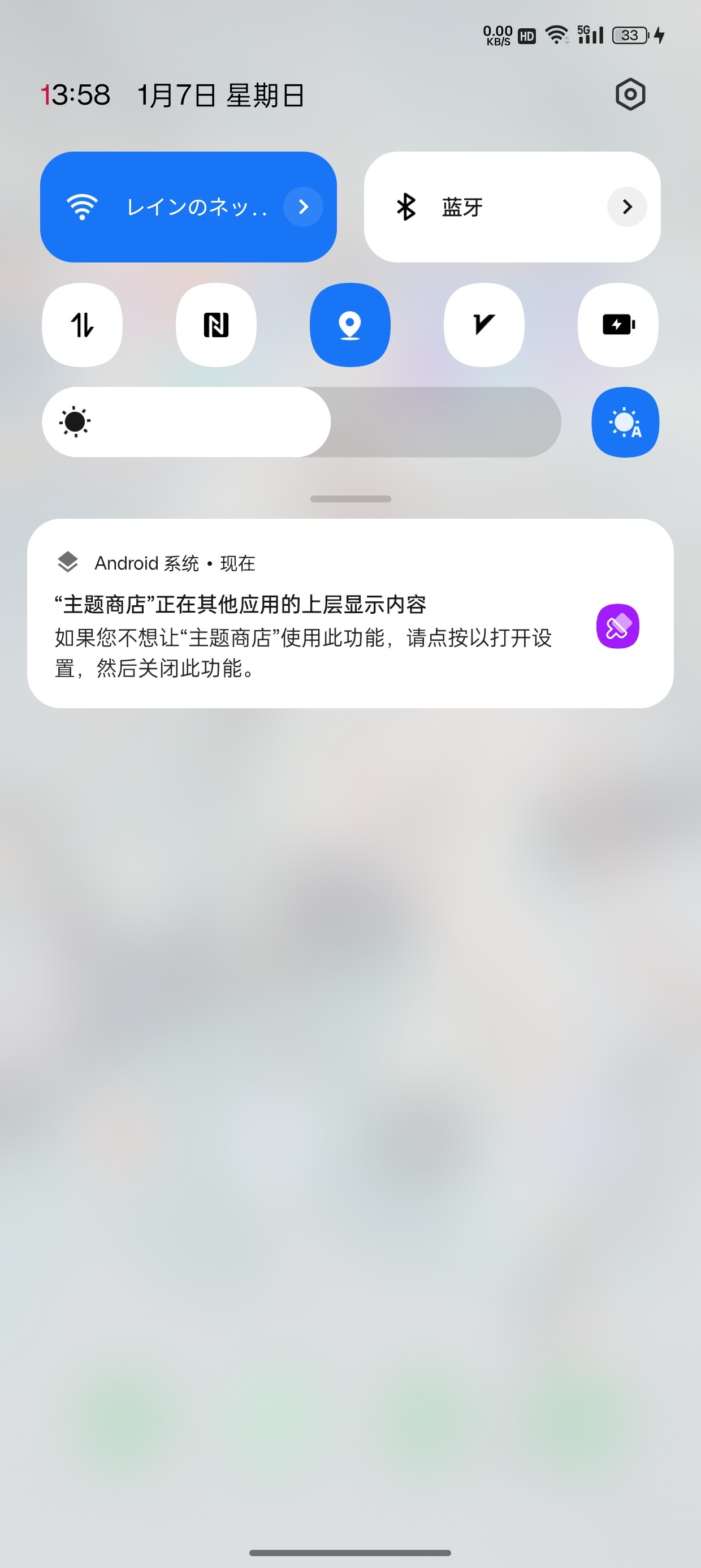Enable the NFC toggle
The image size is (701, 1568).
point(216,325)
